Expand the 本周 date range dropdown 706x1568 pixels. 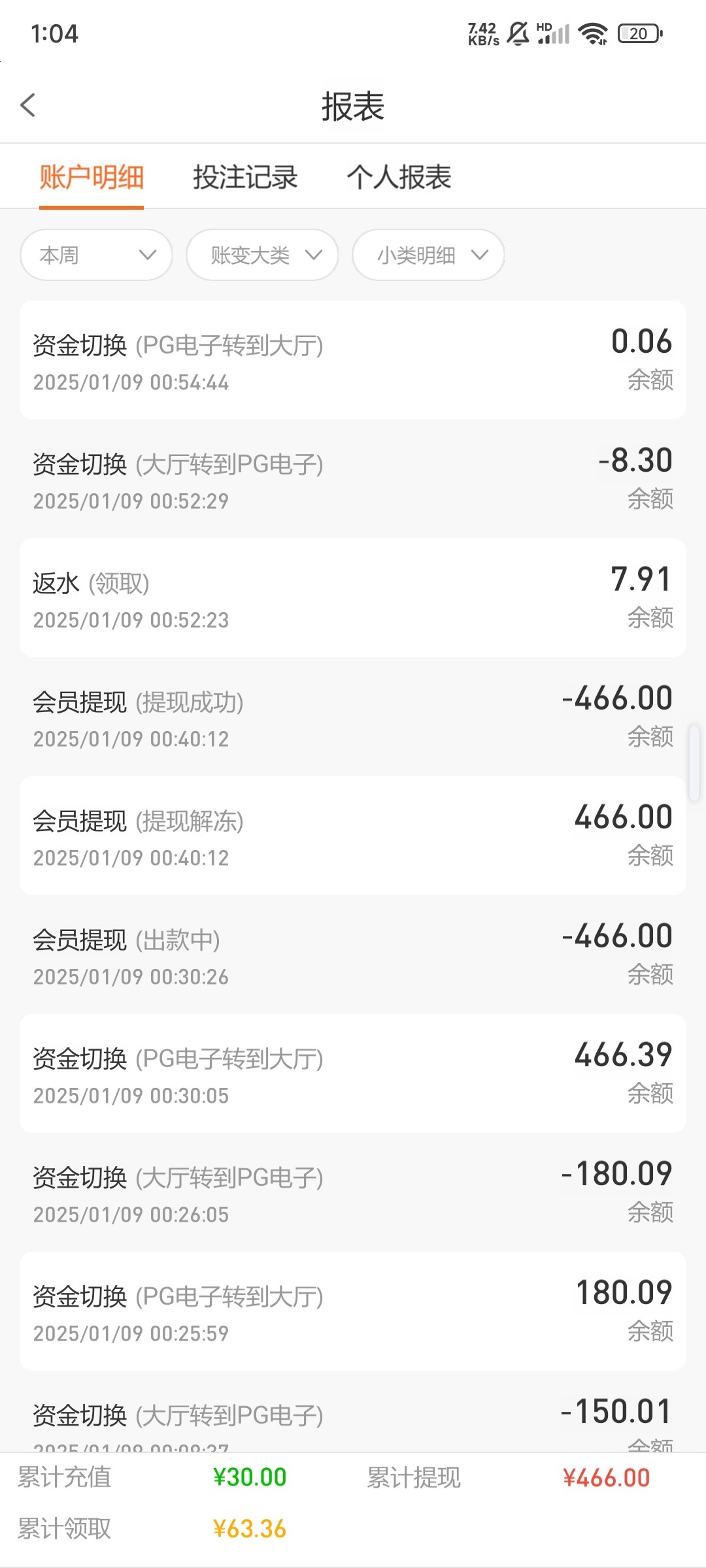pos(96,255)
